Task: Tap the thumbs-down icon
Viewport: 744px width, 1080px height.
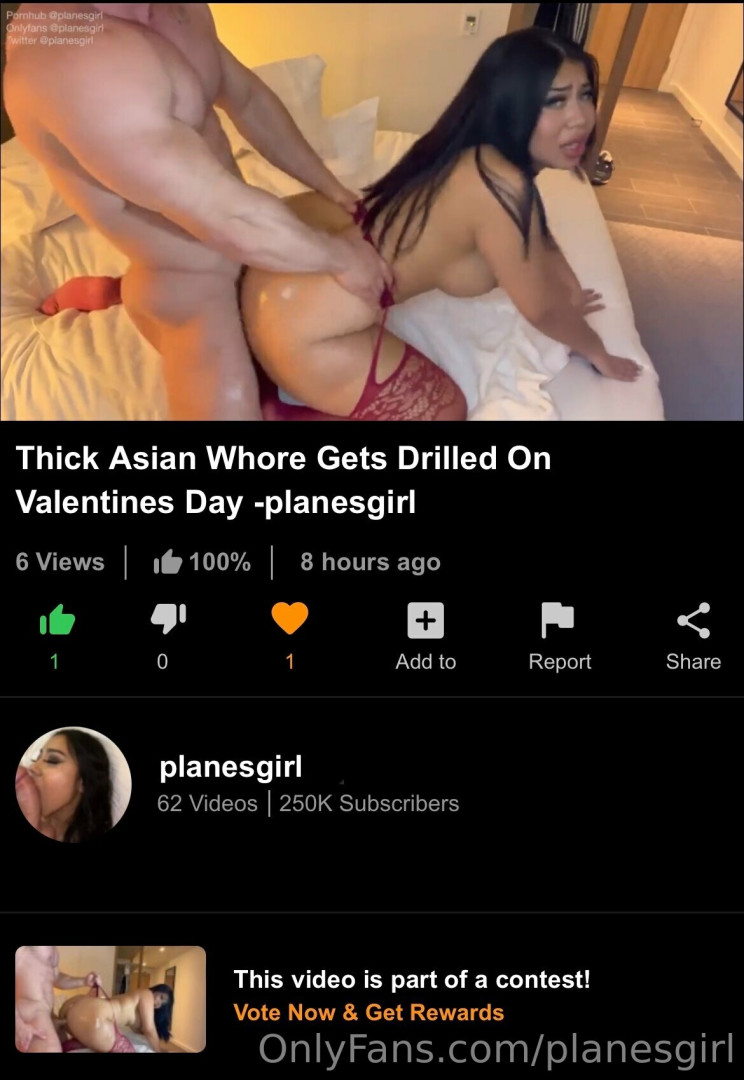Action: coord(166,619)
